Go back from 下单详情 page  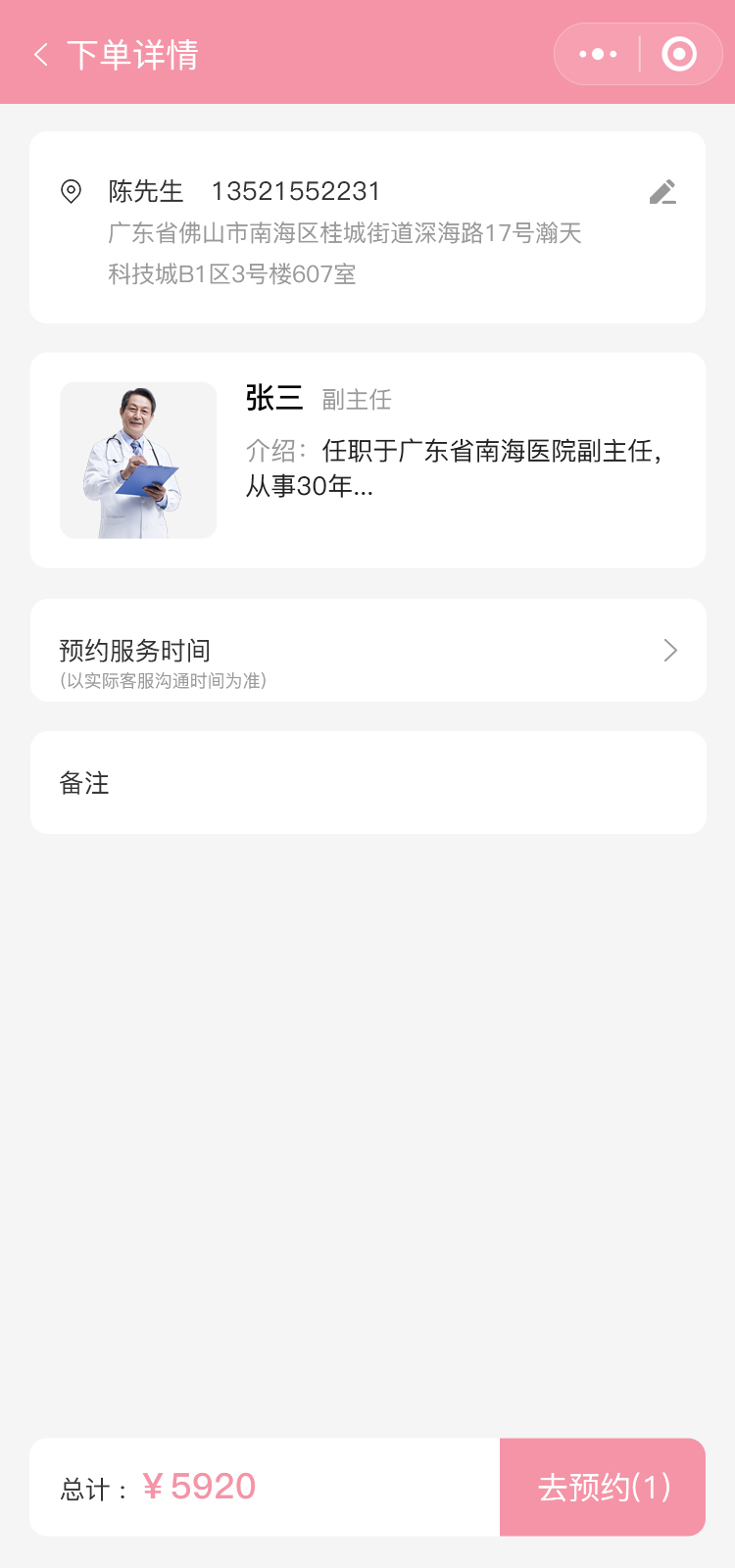[41, 55]
